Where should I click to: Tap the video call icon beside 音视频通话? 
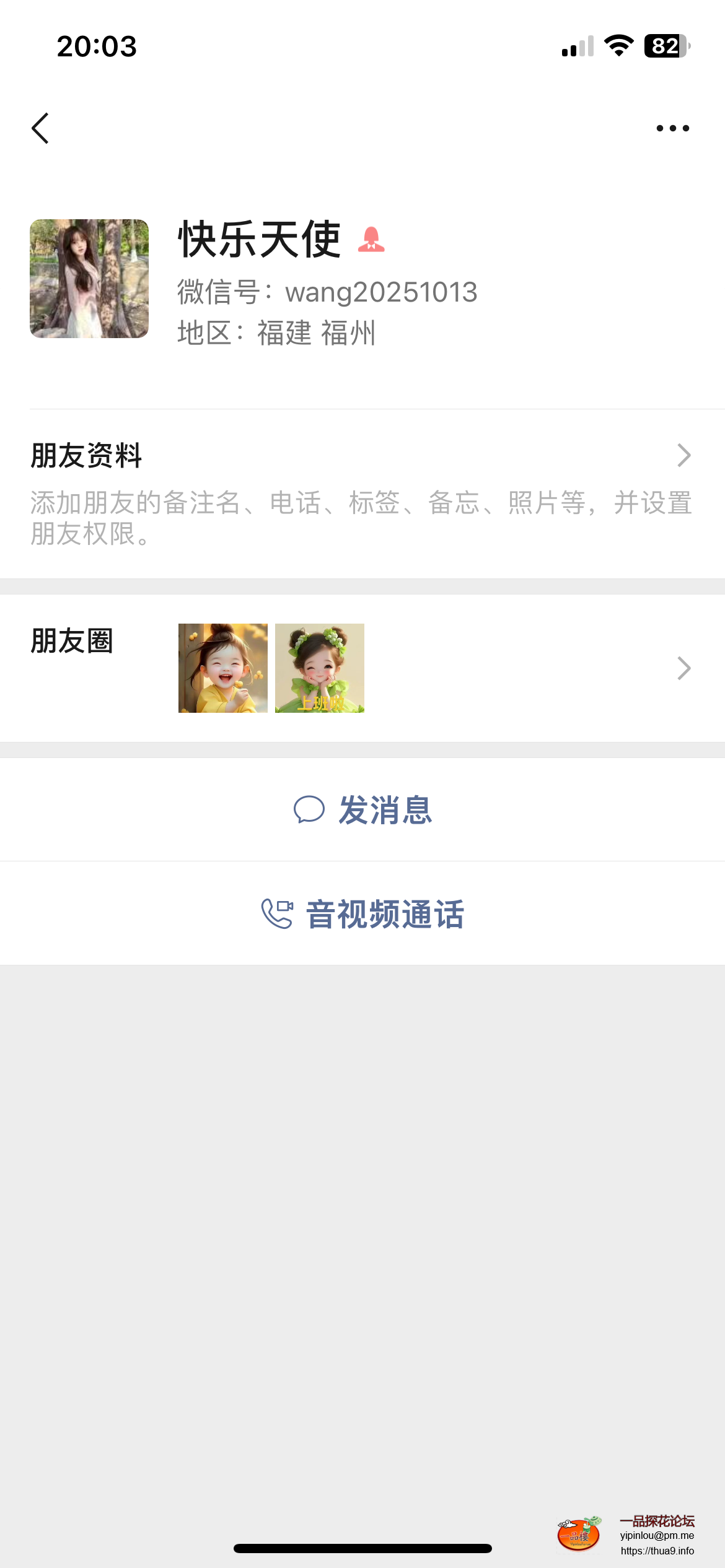(x=277, y=913)
